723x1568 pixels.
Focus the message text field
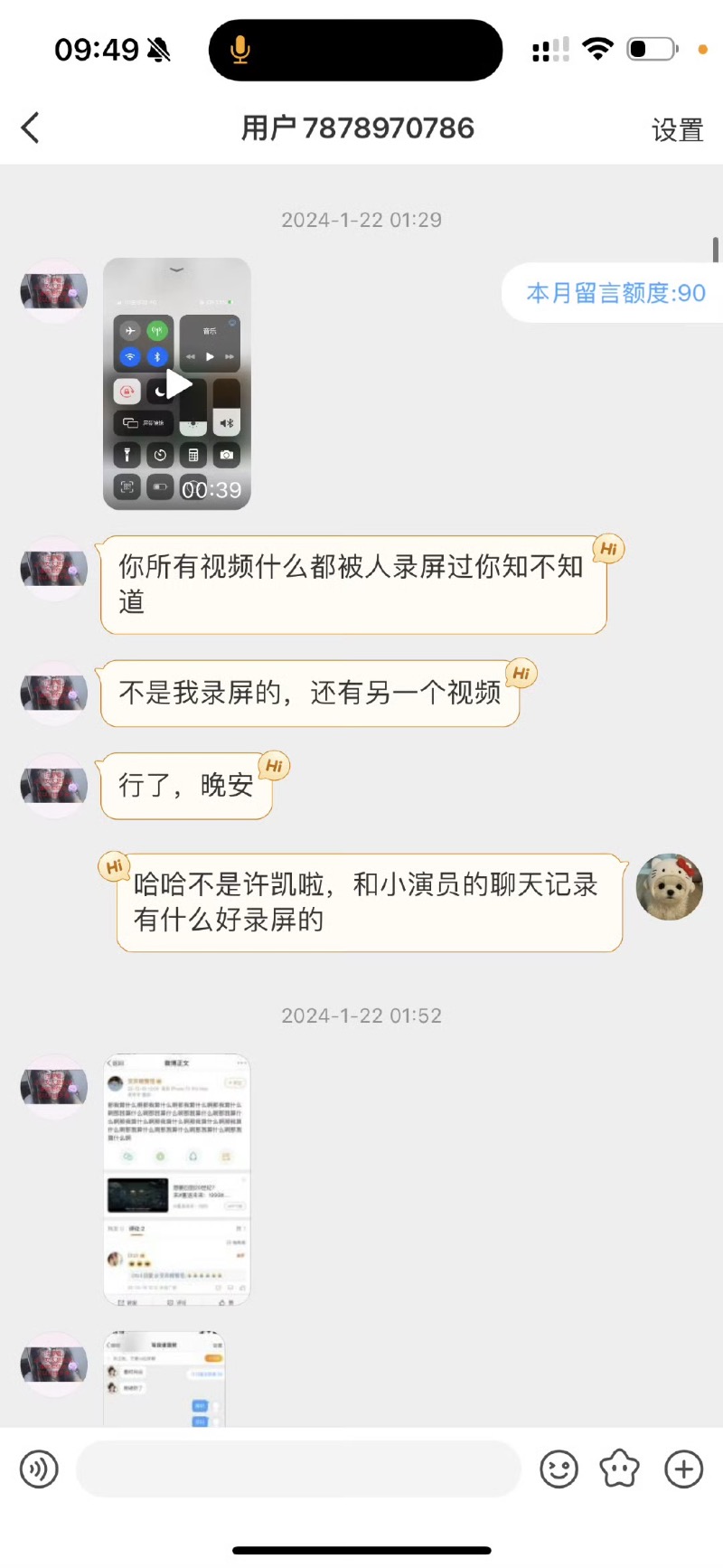tap(298, 1469)
